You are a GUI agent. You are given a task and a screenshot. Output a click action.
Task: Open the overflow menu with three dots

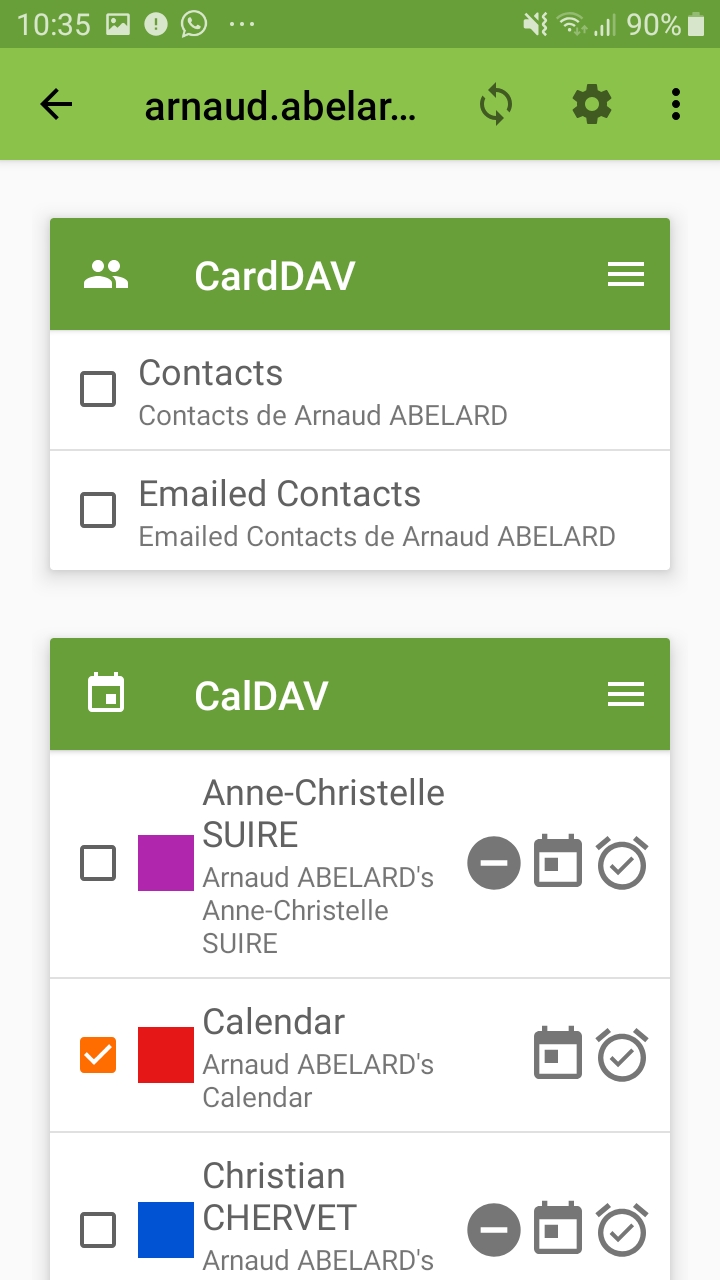pyautogui.click(x=675, y=103)
